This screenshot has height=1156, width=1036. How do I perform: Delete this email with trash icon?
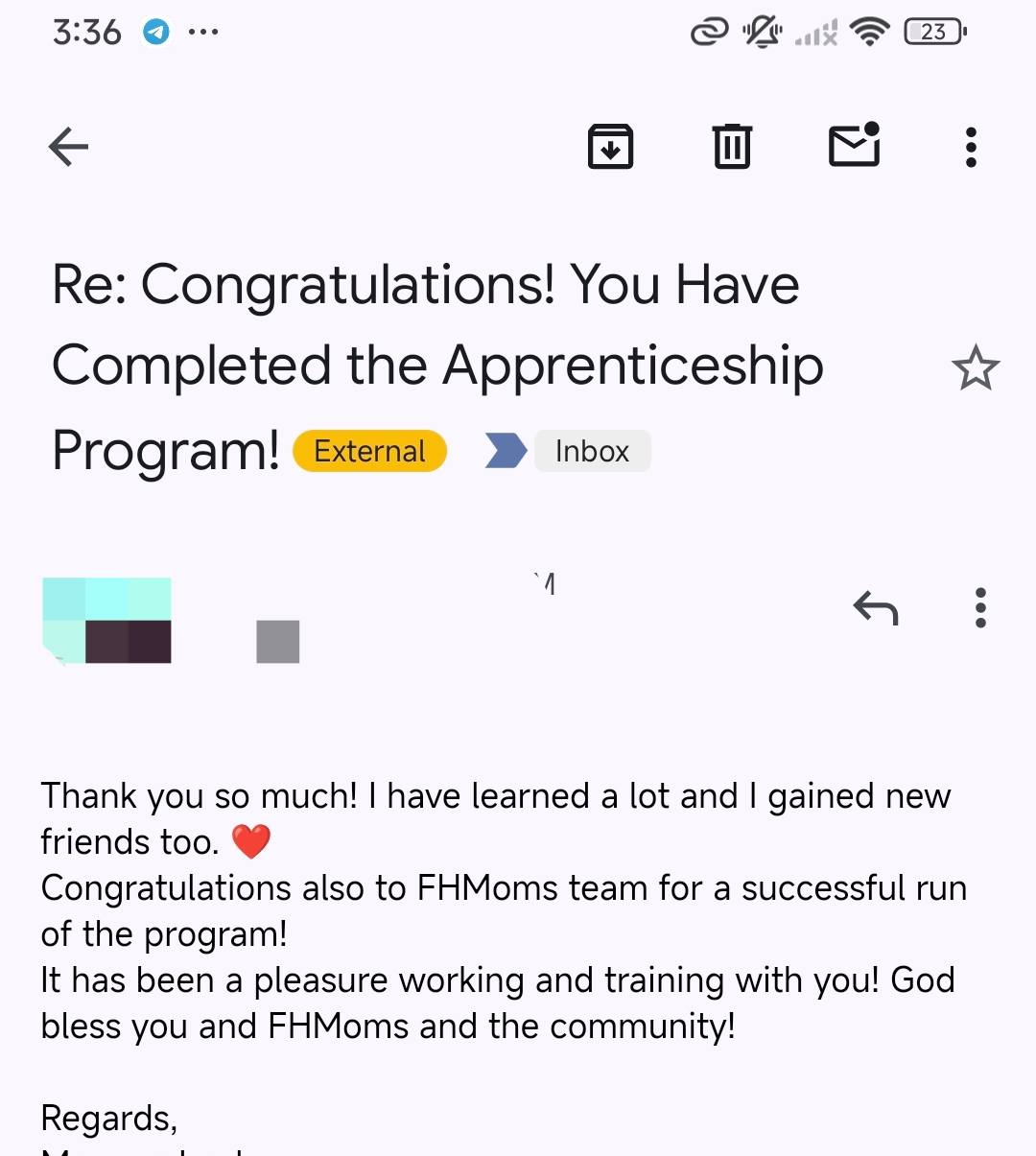pyautogui.click(x=732, y=148)
